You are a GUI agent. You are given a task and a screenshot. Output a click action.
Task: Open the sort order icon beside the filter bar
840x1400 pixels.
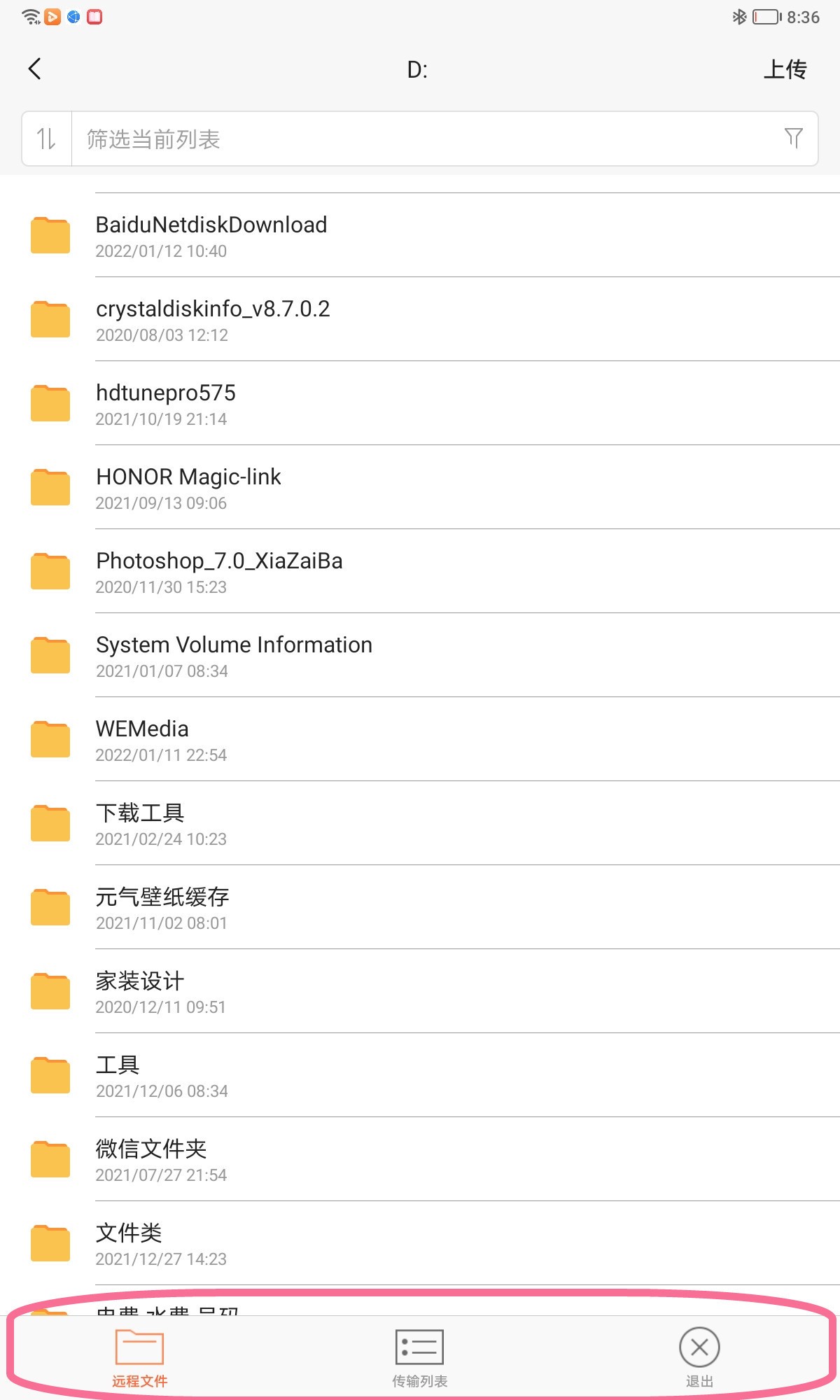point(46,138)
